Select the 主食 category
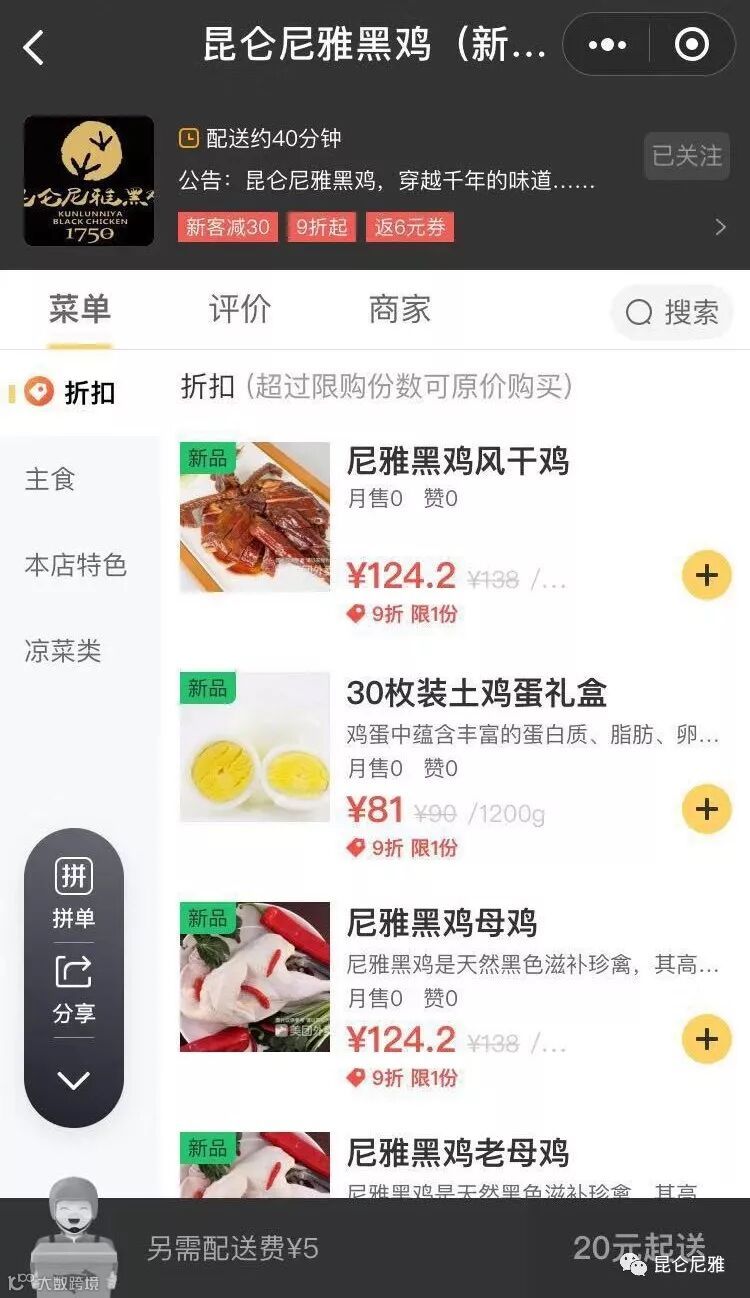The image size is (750, 1298). 50,479
